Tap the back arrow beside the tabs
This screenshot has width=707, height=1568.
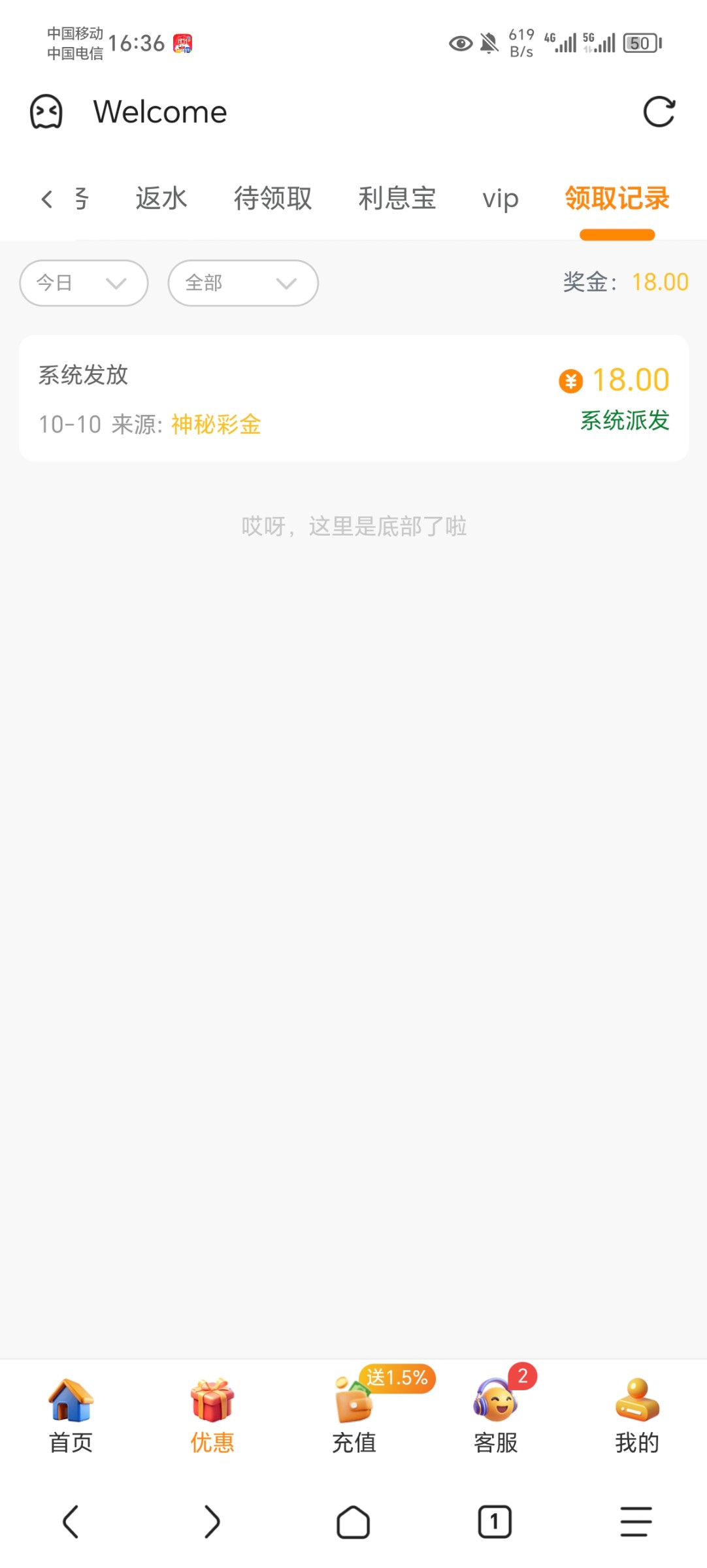coord(46,199)
